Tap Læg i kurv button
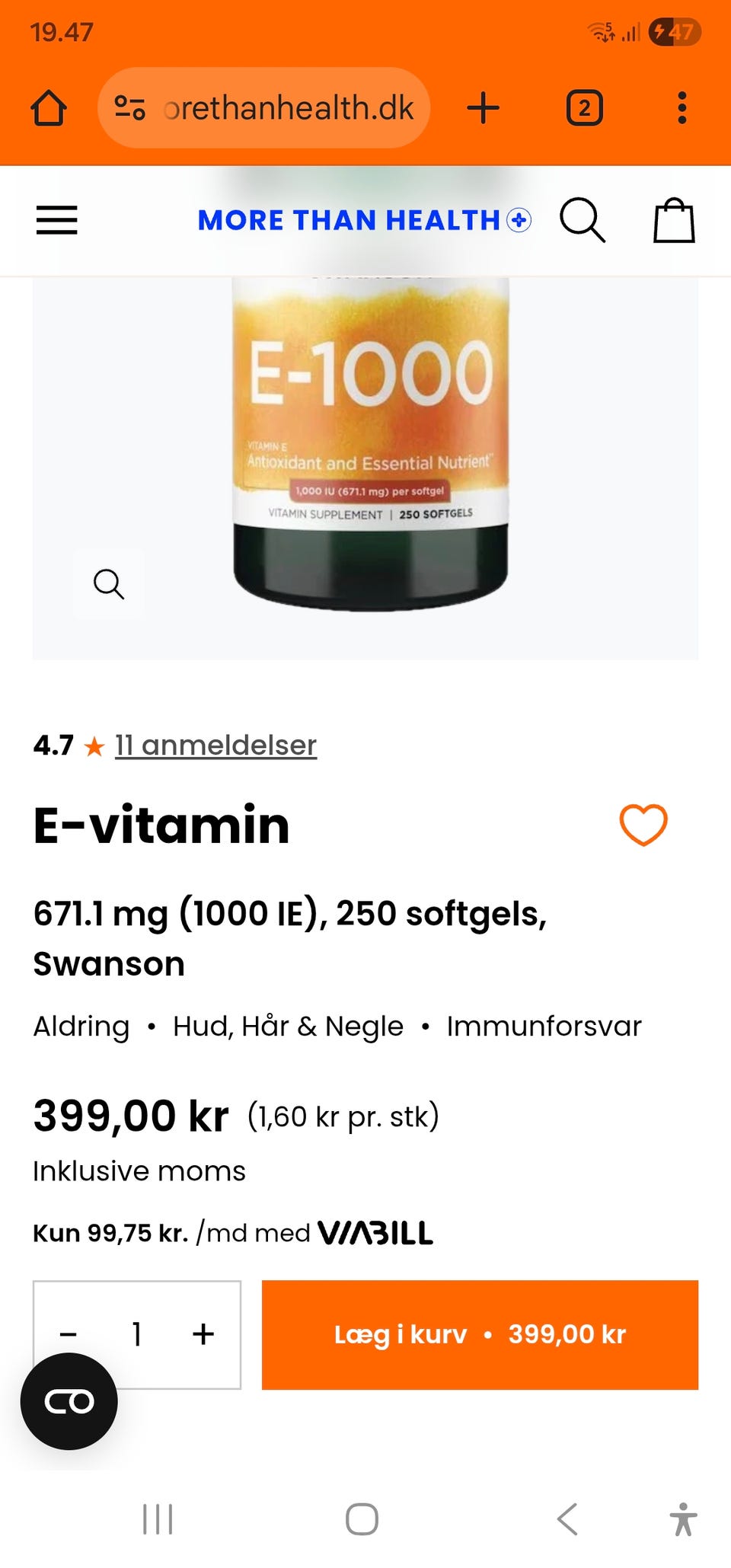 pyautogui.click(x=480, y=1334)
